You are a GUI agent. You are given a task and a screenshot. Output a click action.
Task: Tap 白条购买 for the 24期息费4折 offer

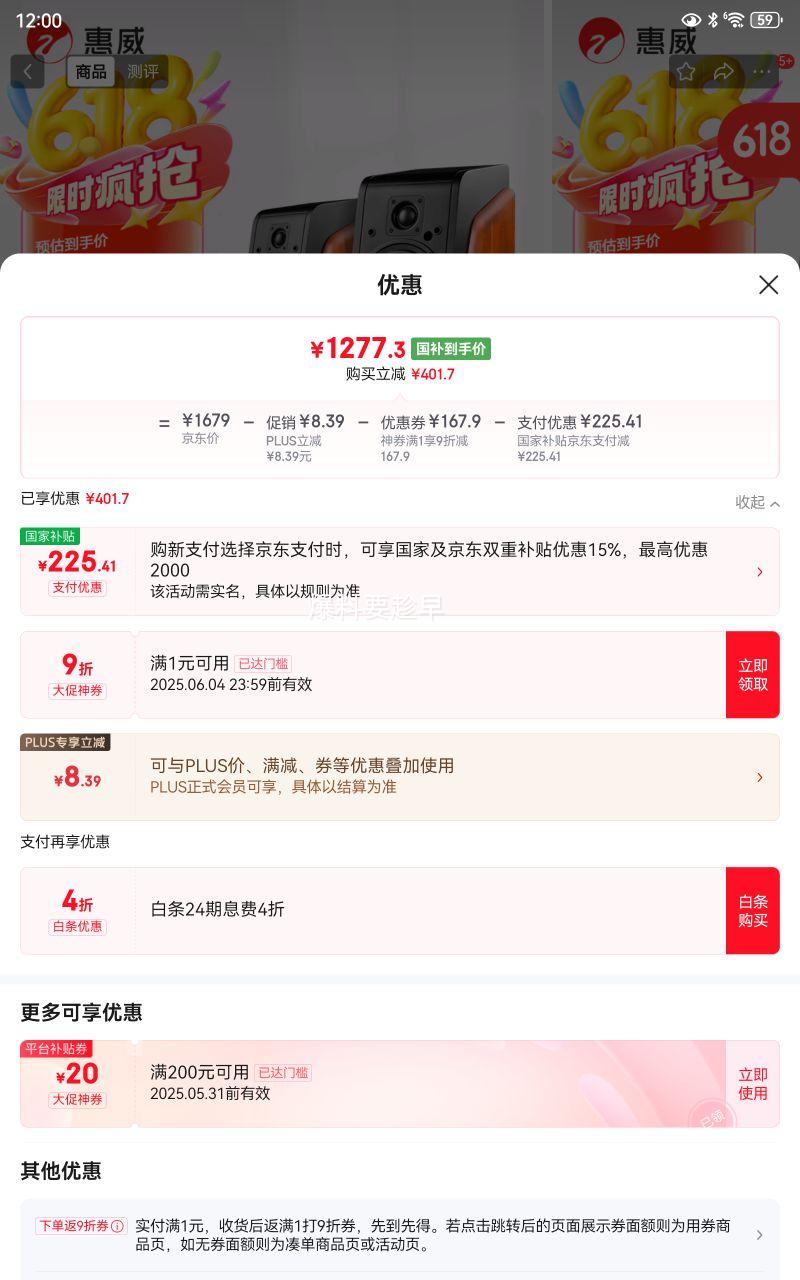click(x=753, y=911)
